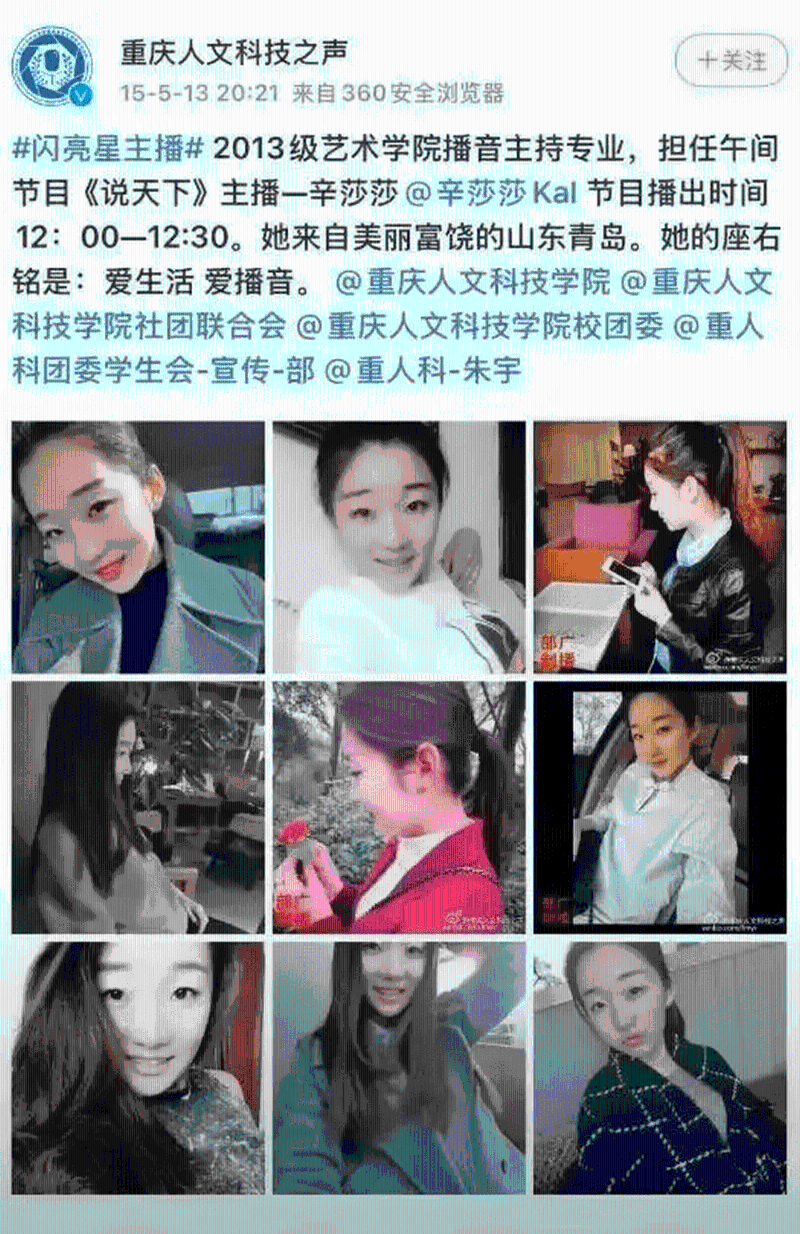
Task: Open photo of woman in checkered jacket
Action: 659,1067
